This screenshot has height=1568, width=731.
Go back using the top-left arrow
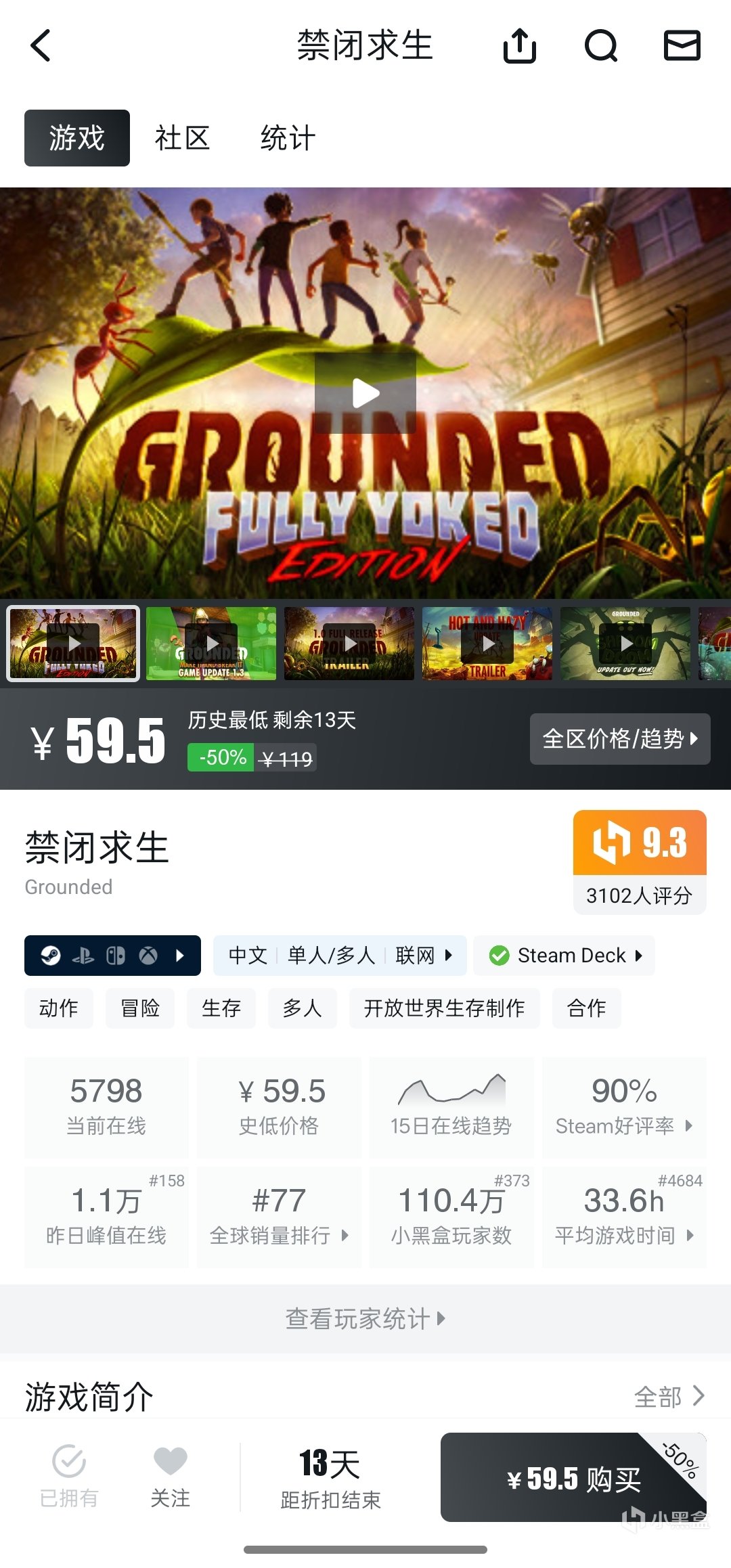pos(41,46)
